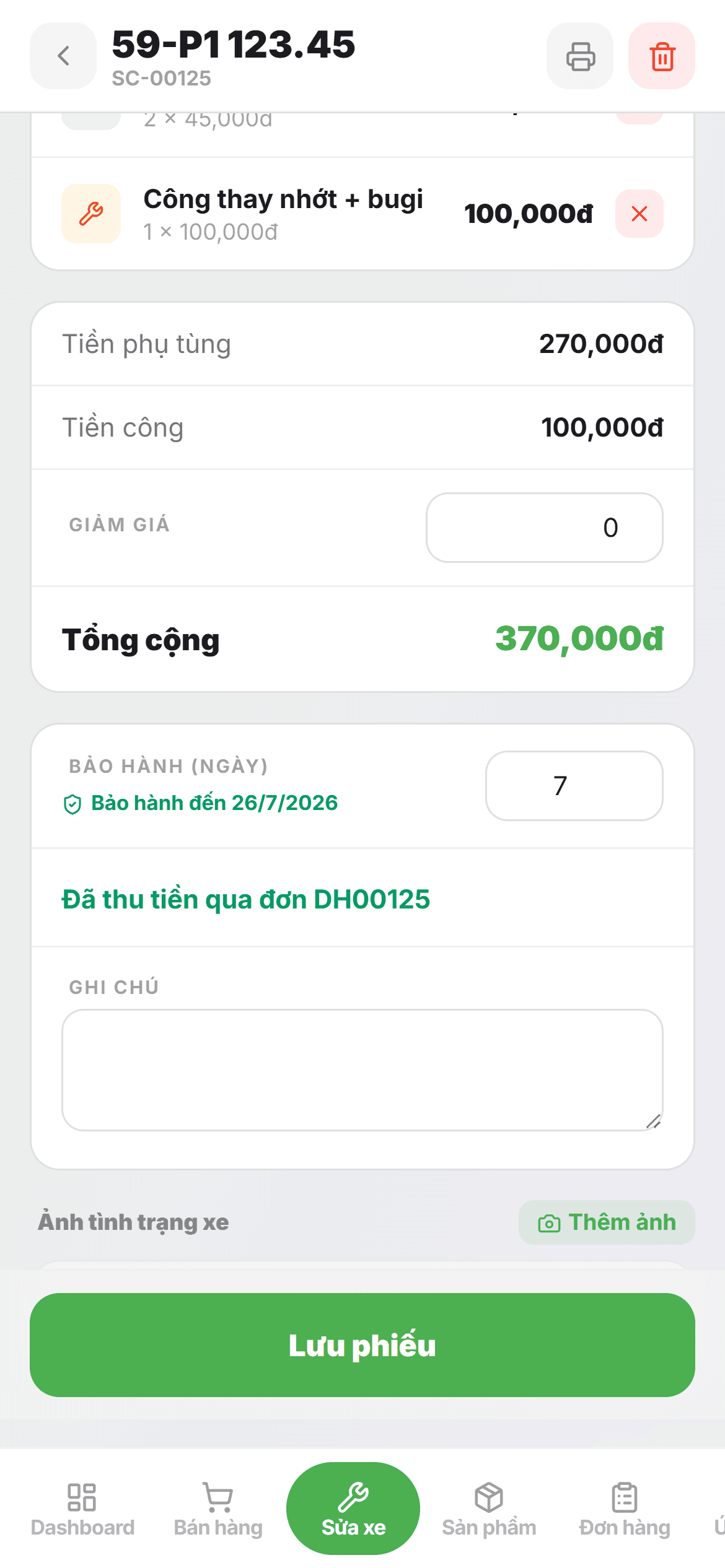Open the Bán hàng tab

[218, 1509]
